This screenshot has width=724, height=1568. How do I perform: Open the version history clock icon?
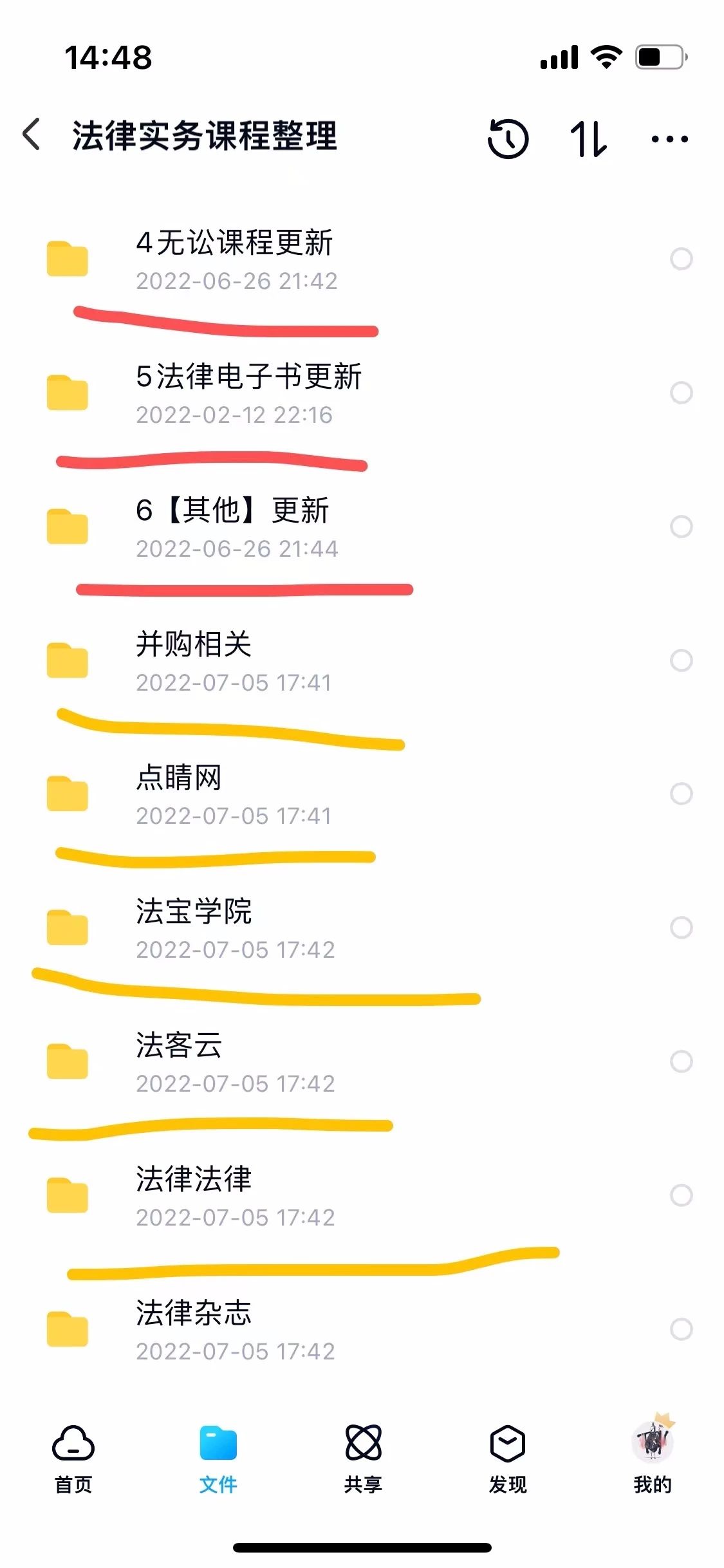508,138
